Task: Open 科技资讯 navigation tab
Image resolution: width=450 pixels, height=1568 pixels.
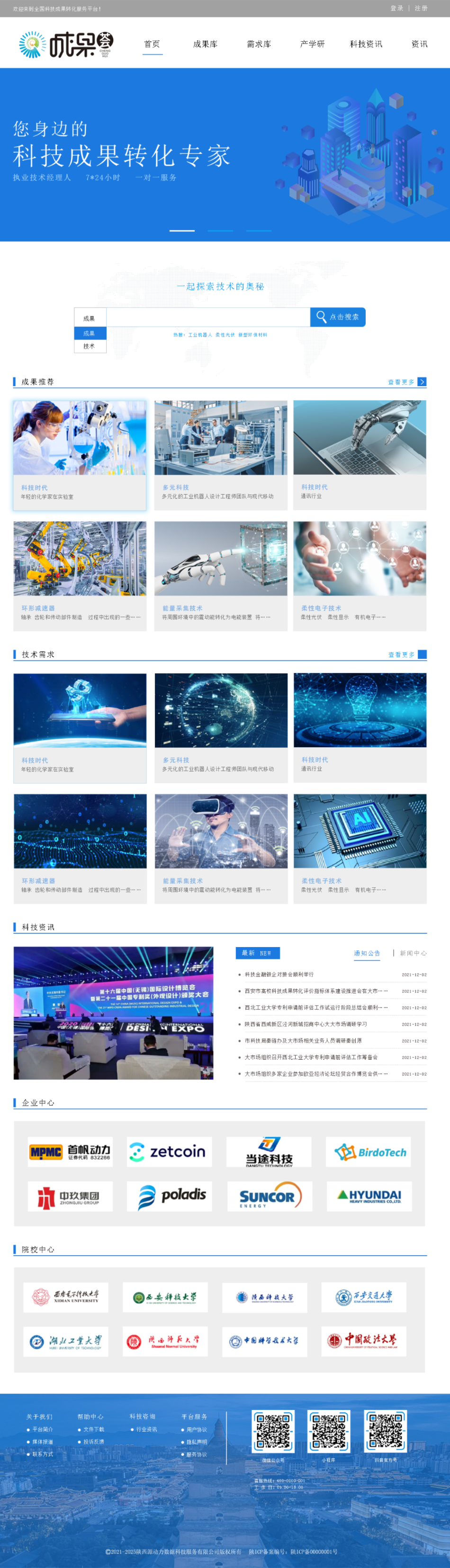Action: click(366, 44)
